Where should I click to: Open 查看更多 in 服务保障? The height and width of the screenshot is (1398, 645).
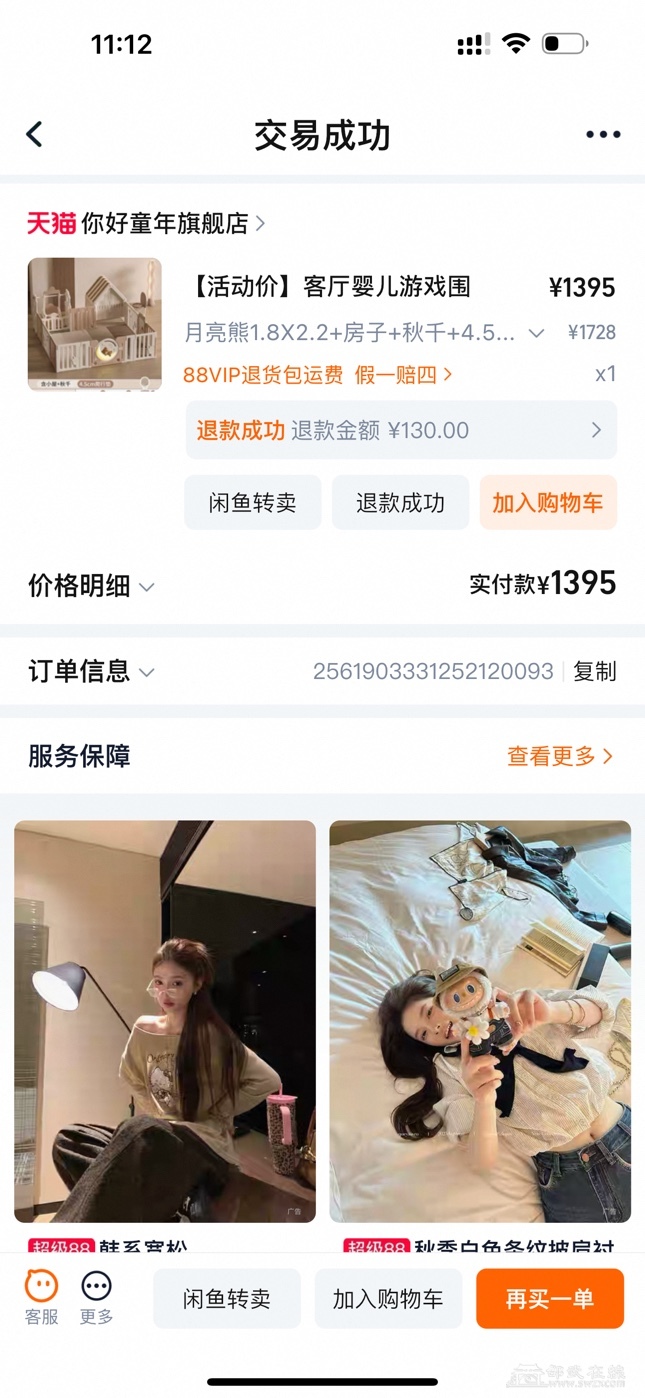tap(559, 756)
